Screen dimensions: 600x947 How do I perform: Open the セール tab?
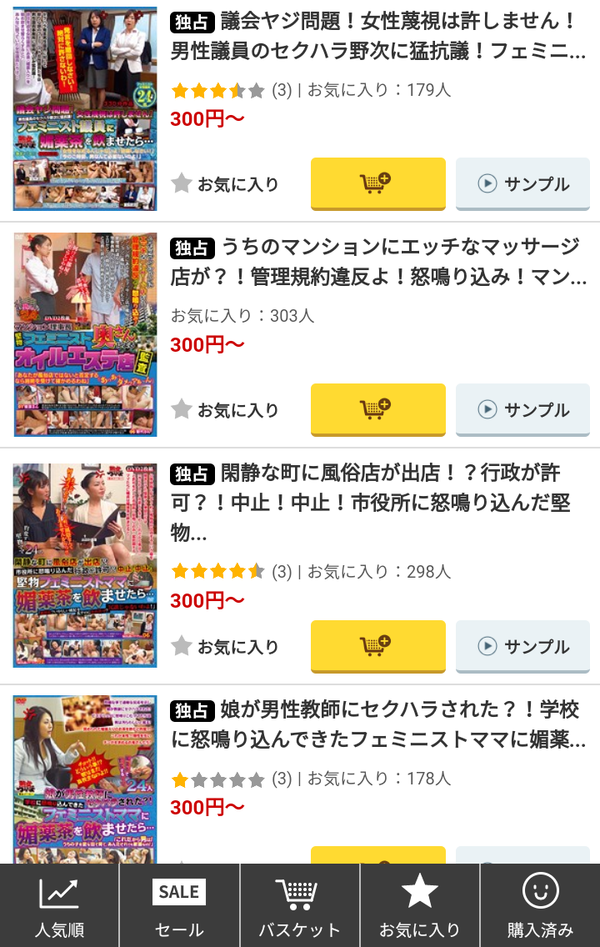[179, 906]
